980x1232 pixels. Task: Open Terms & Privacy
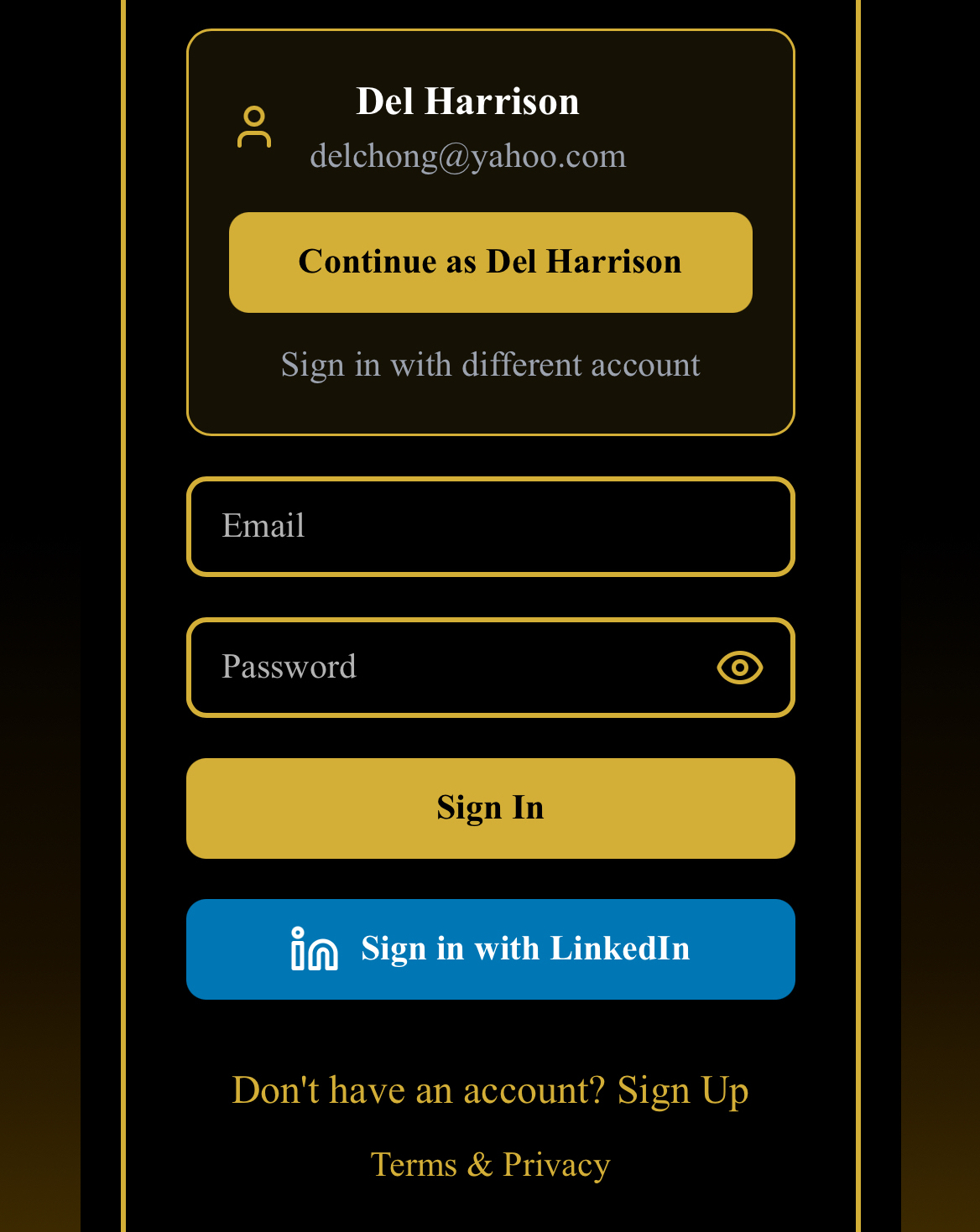pyautogui.click(x=490, y=1165)
